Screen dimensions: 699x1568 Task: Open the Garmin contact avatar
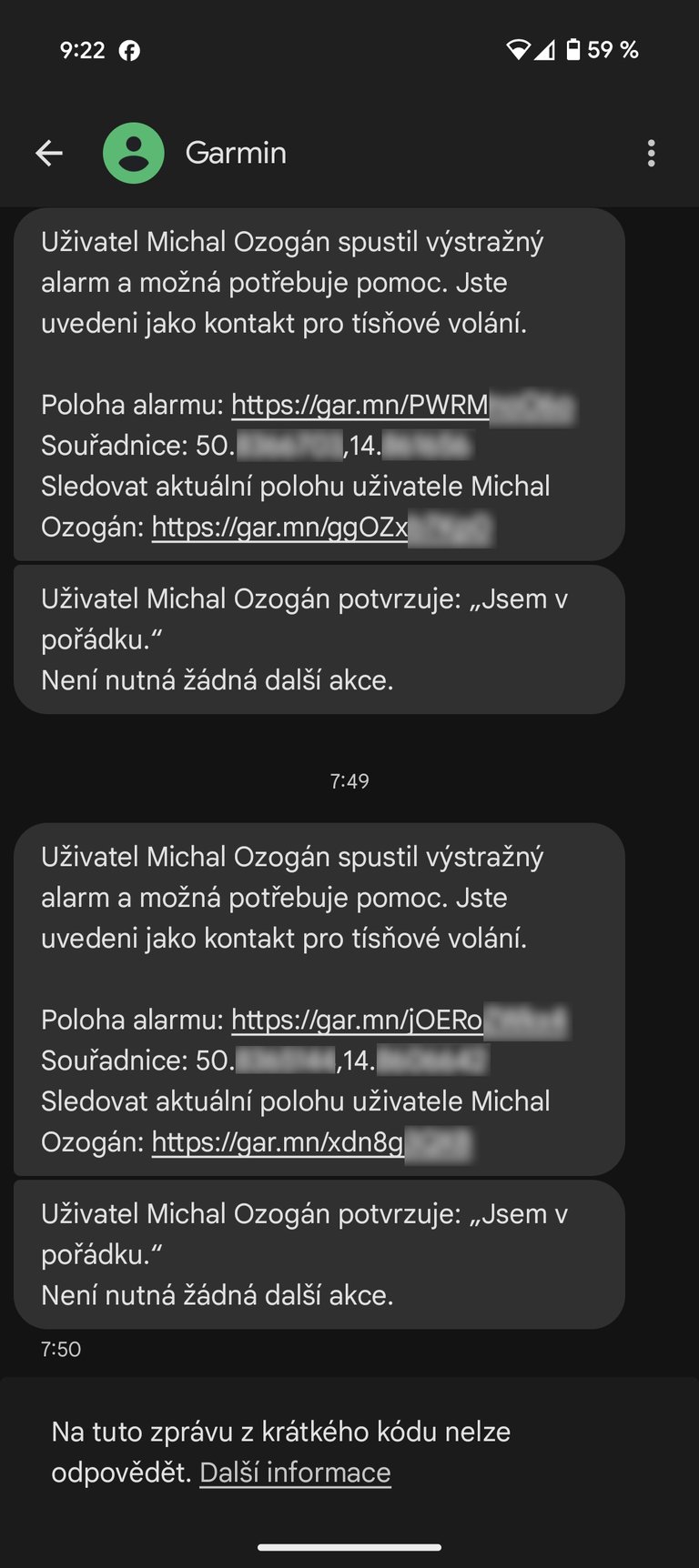pos(134,153)
